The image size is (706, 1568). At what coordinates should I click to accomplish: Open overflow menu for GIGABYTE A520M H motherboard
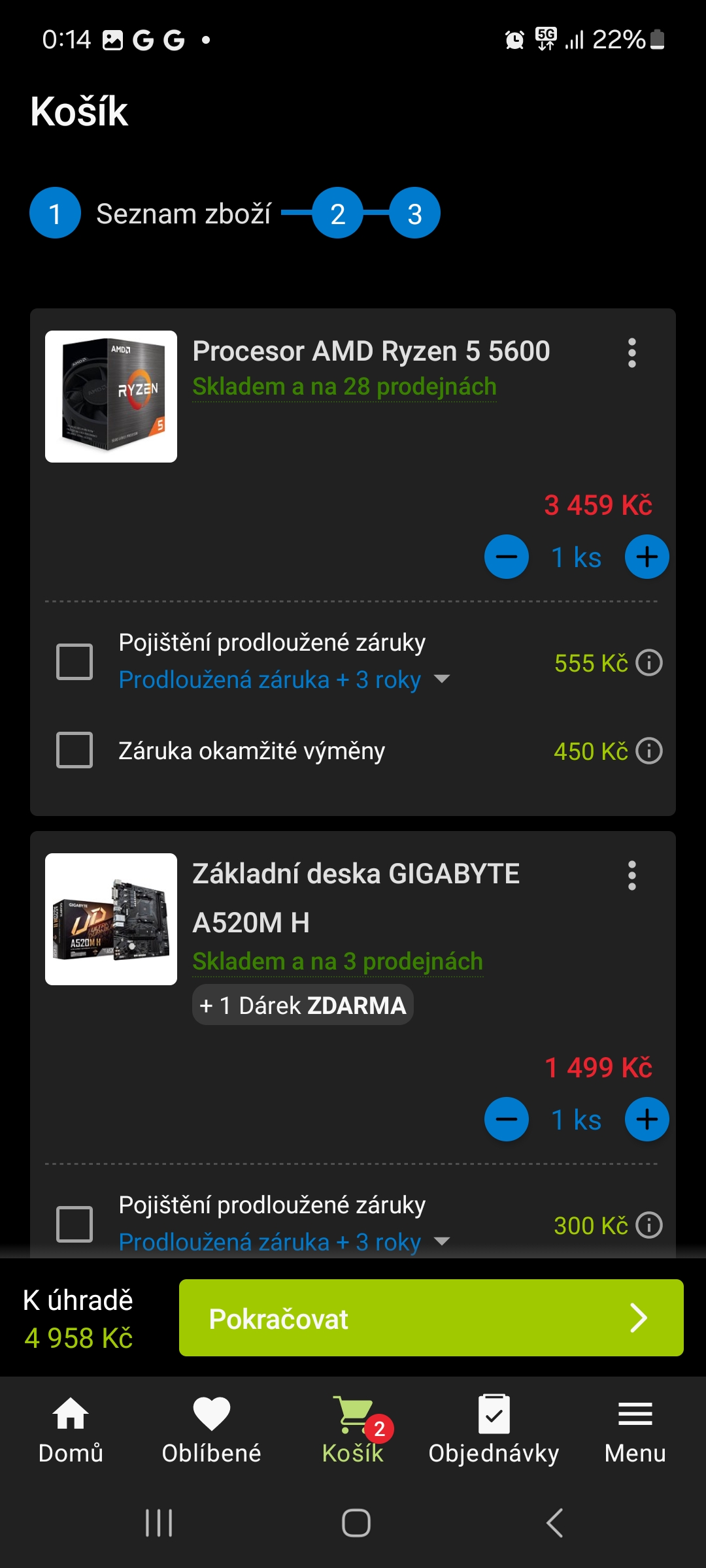[x=631, y=875]
